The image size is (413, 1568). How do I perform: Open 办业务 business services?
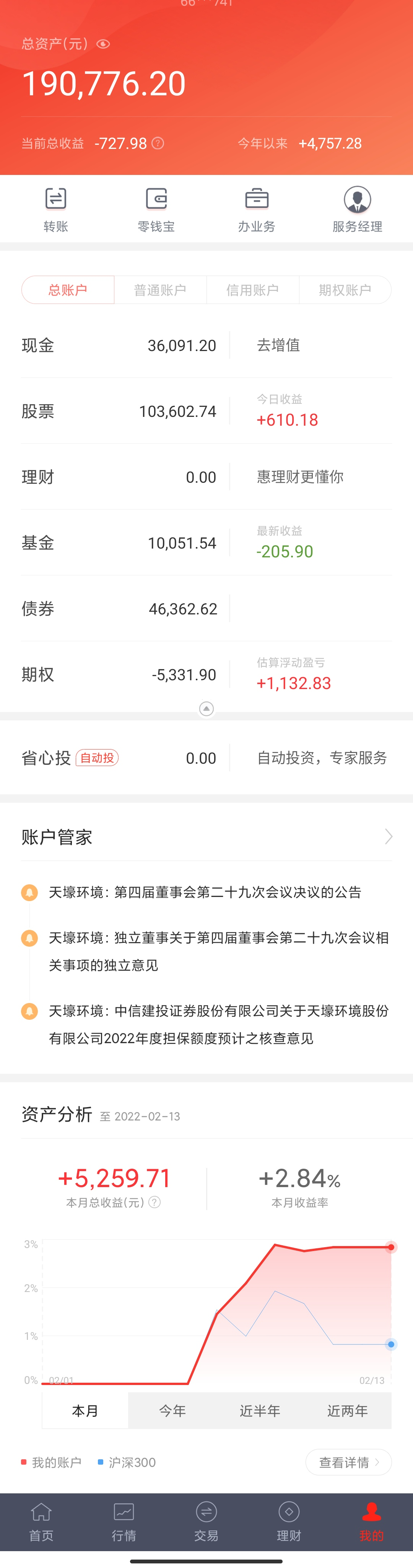257,209
